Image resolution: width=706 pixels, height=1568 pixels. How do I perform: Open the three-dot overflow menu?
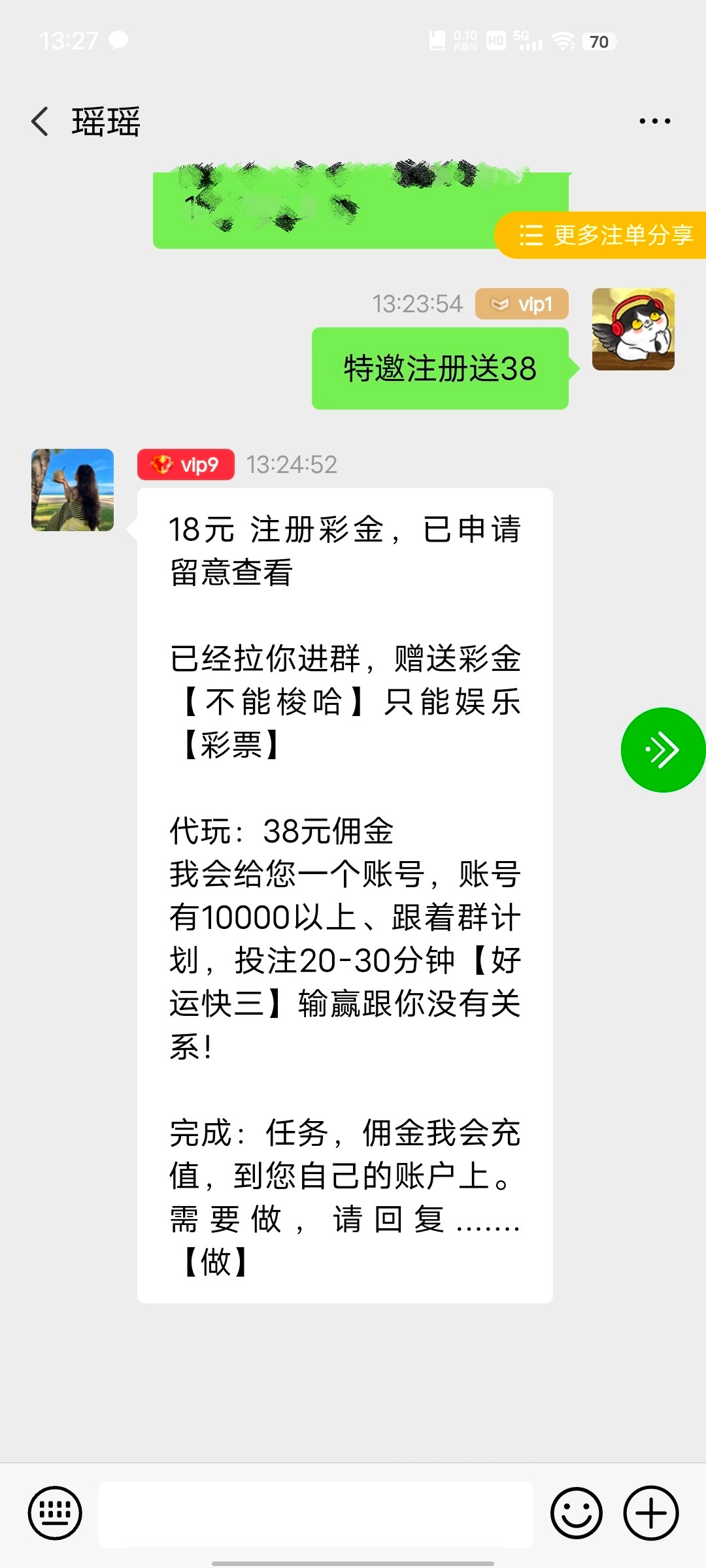click(x=654, y=122)
